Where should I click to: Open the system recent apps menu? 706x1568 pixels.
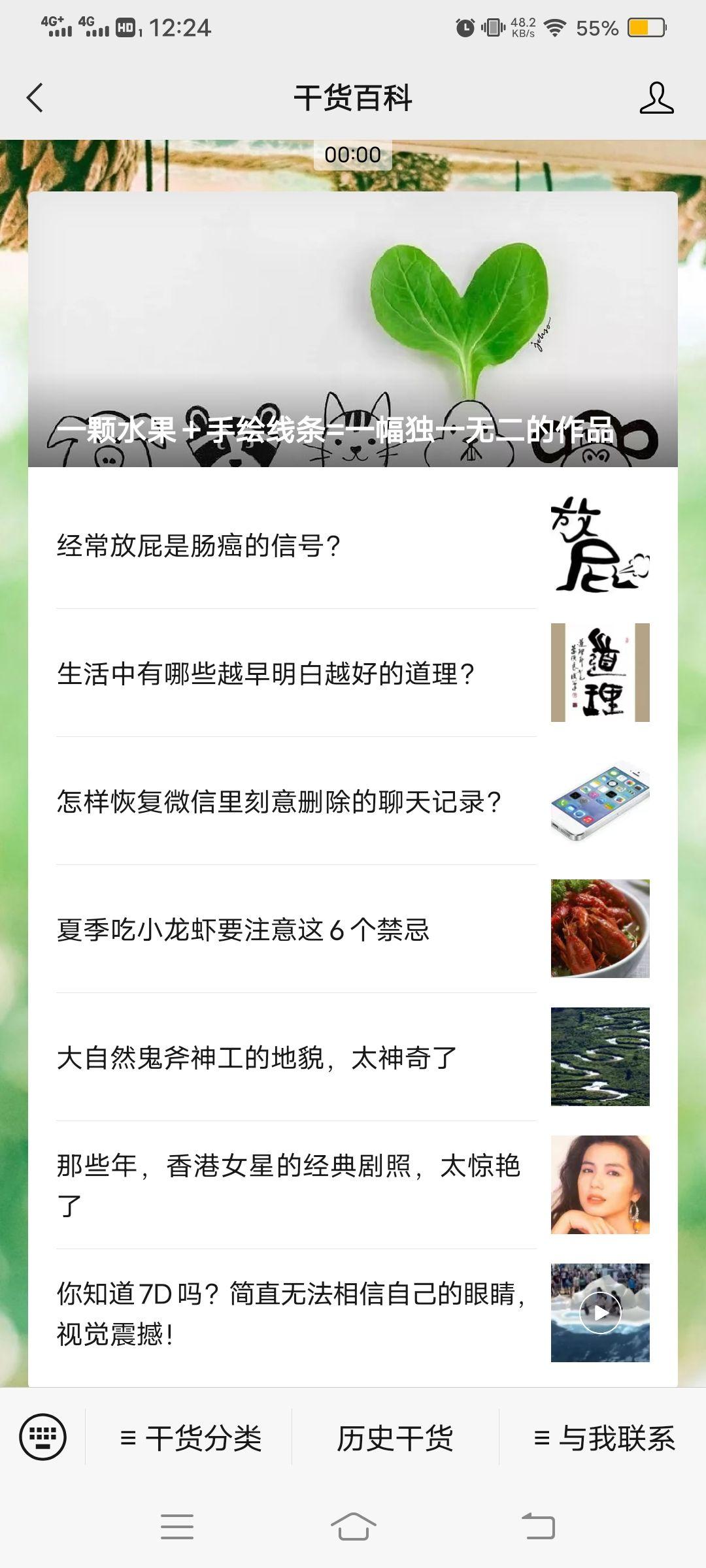[x=176, y=1527]
